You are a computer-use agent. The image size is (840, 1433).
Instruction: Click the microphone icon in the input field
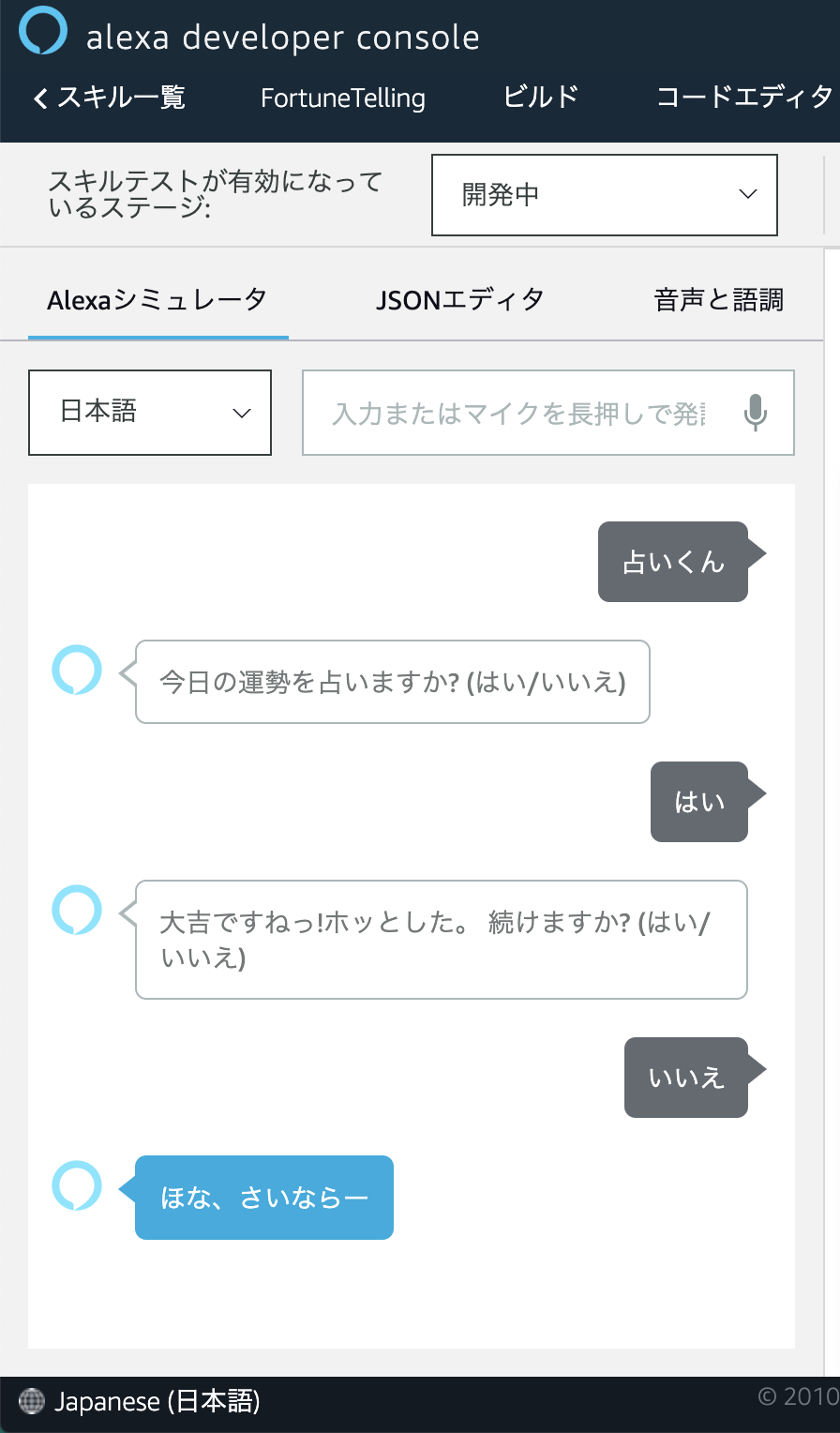coord(756,413)
